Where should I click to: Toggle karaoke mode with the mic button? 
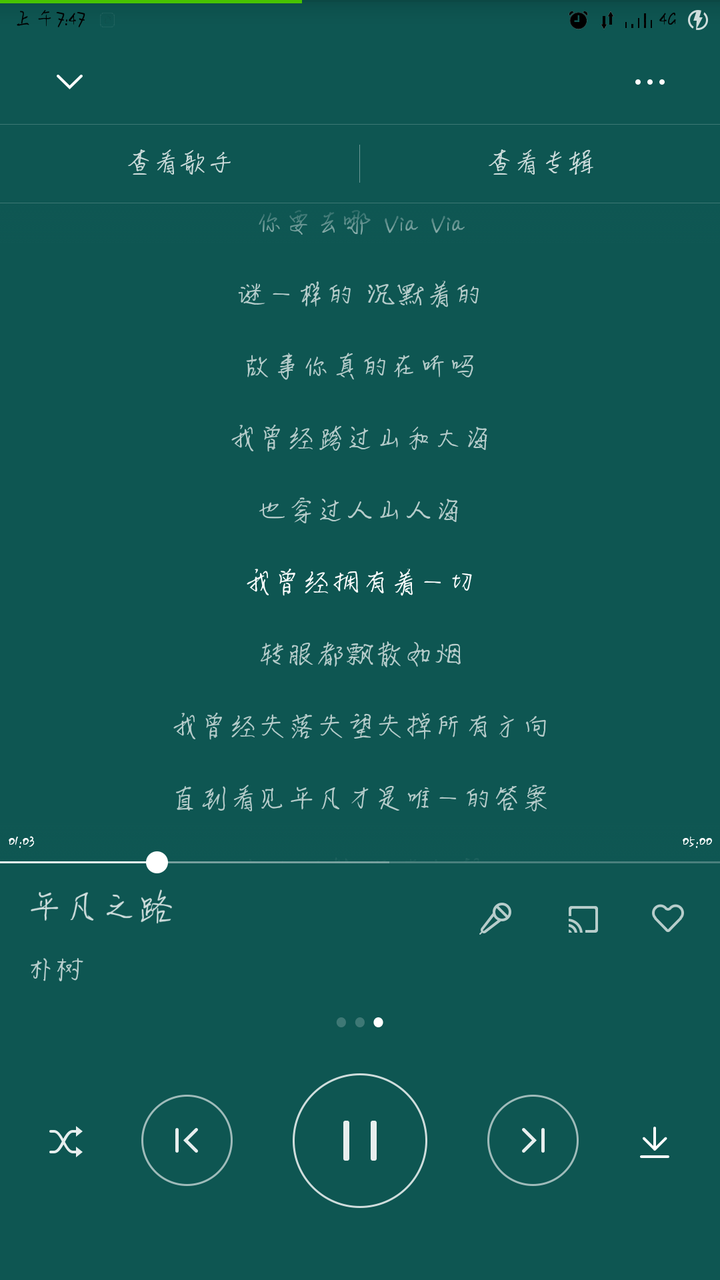(x=499, y=918)
